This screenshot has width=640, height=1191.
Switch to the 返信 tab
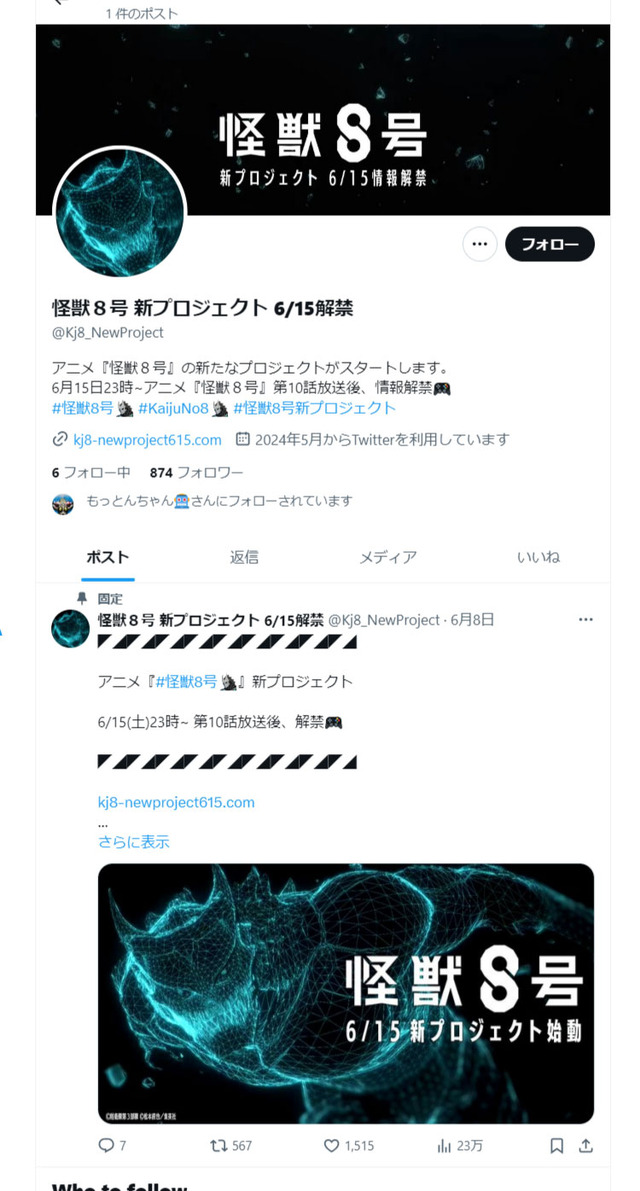point(244,557)
